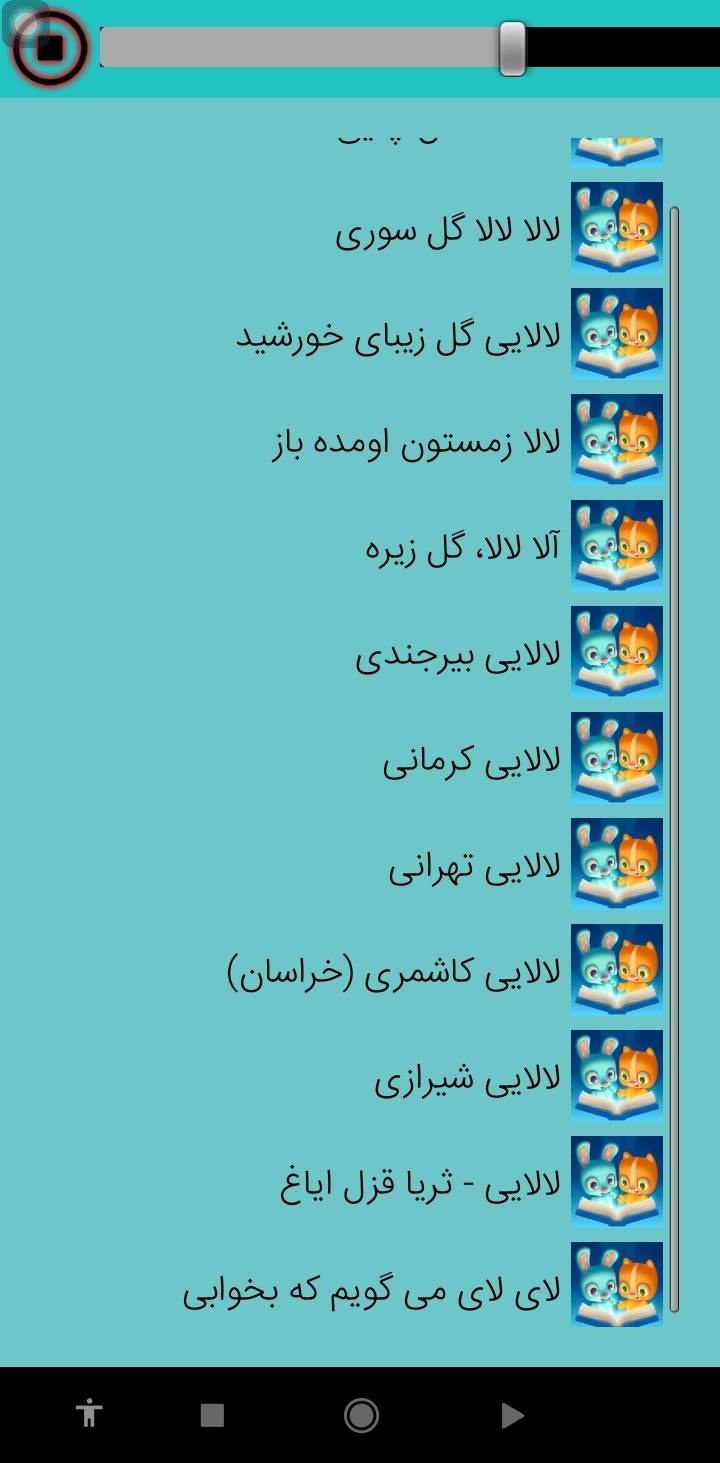Tap the book icon next to لالایی کرمانی
This screenshot has height=1463, width=720.
(x=616, y=758)
